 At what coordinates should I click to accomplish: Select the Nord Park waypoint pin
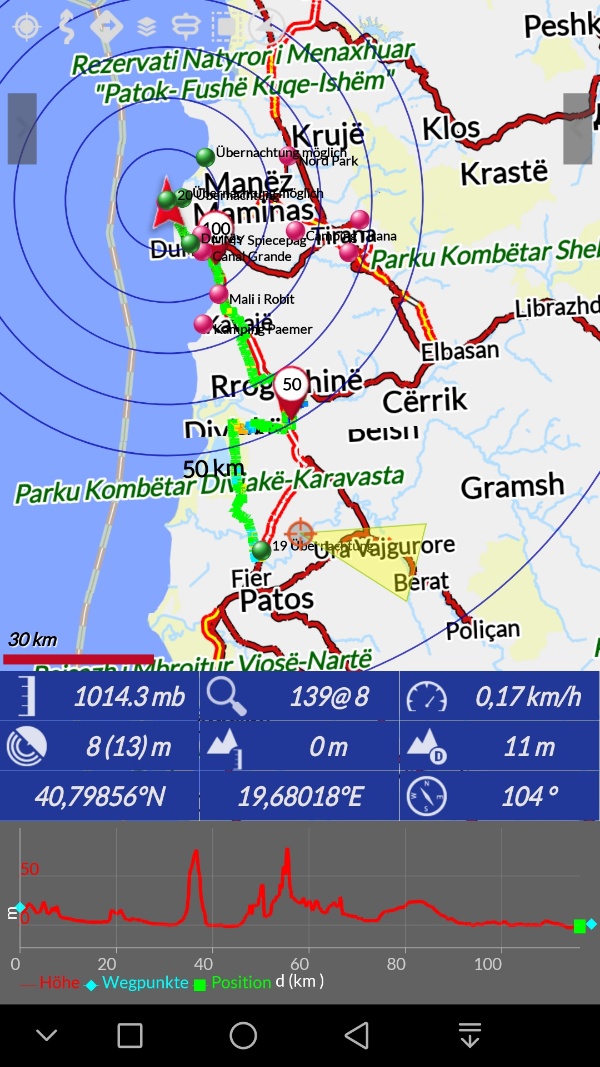[289, 156]
